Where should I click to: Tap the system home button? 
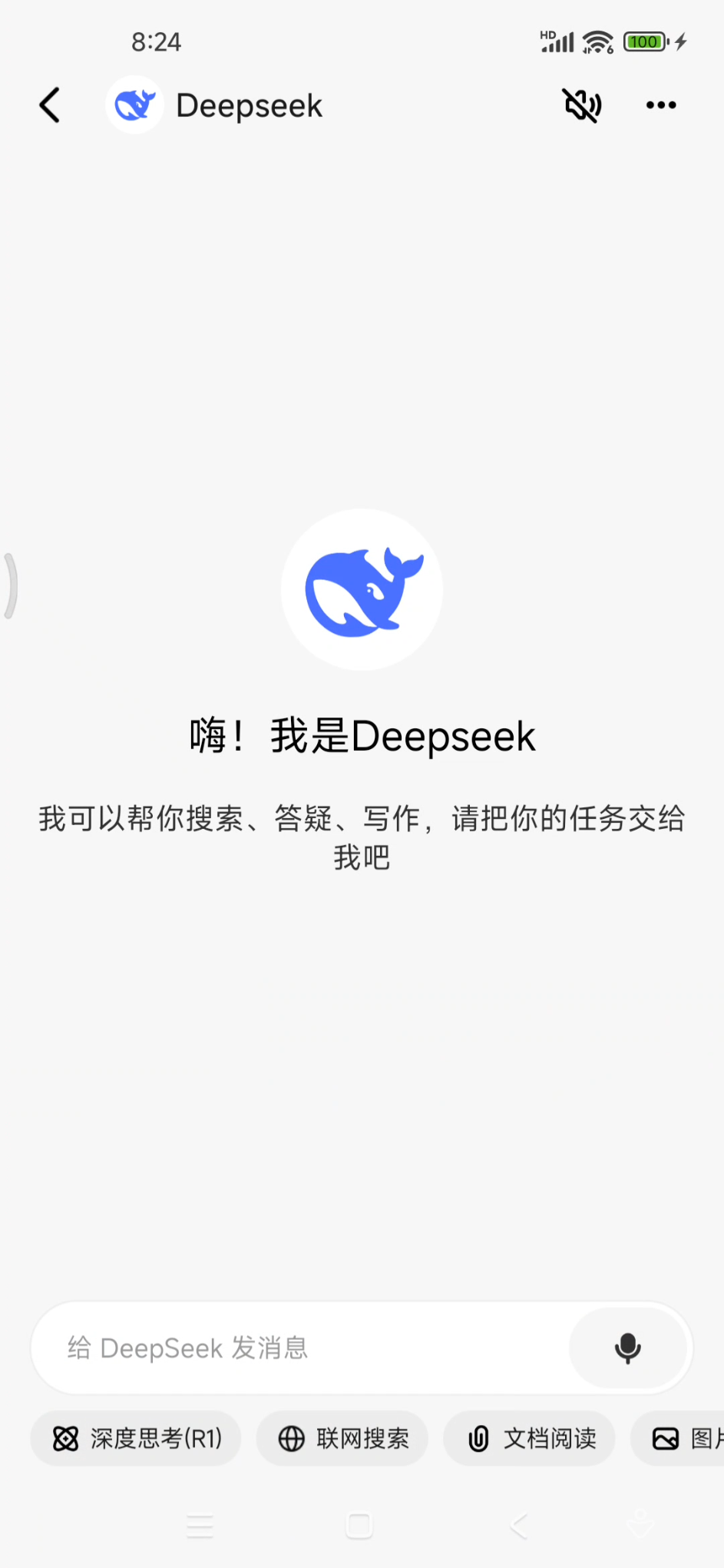359,1526
